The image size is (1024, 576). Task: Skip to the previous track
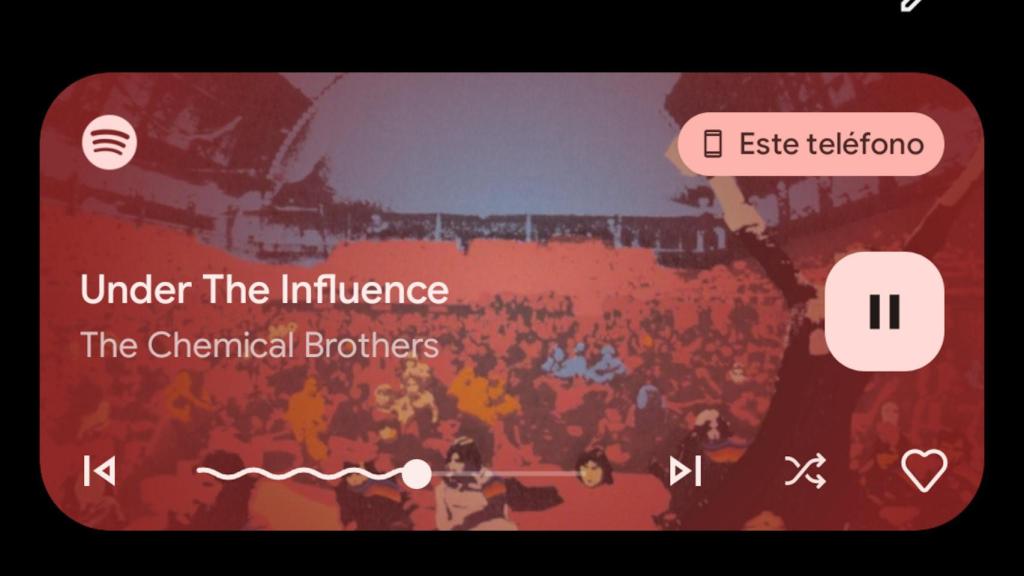(x=99, y=470)
